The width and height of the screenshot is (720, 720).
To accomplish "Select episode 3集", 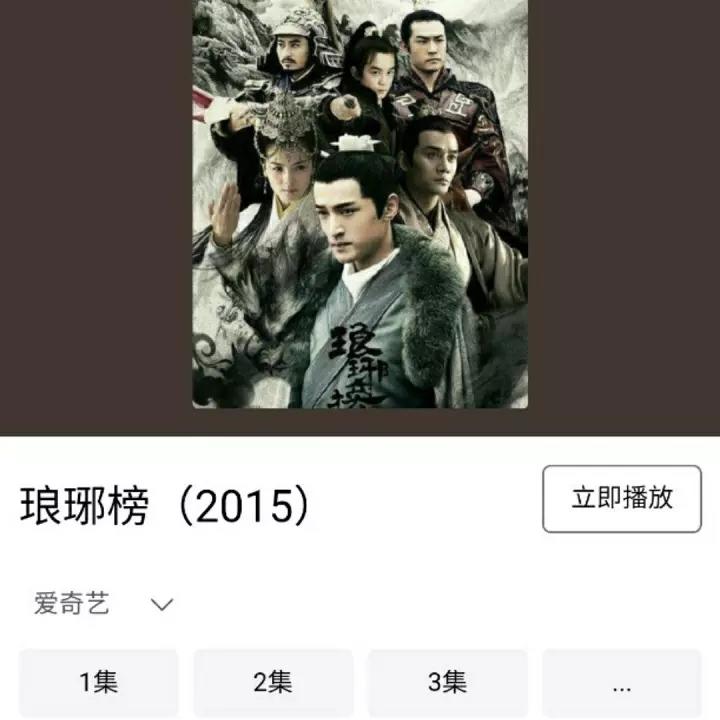I will click(447, 683).
